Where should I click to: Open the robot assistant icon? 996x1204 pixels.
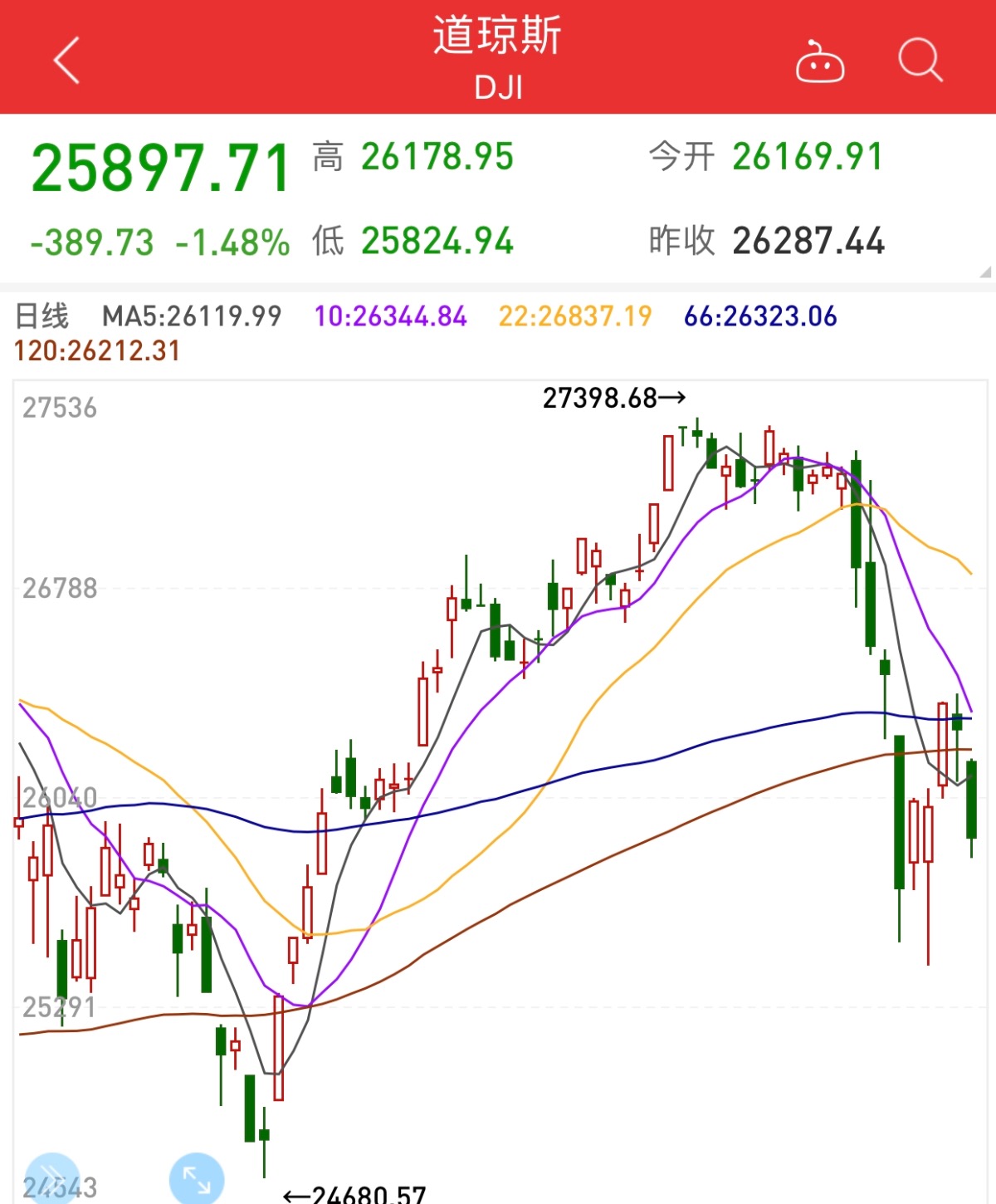[820, 62]
